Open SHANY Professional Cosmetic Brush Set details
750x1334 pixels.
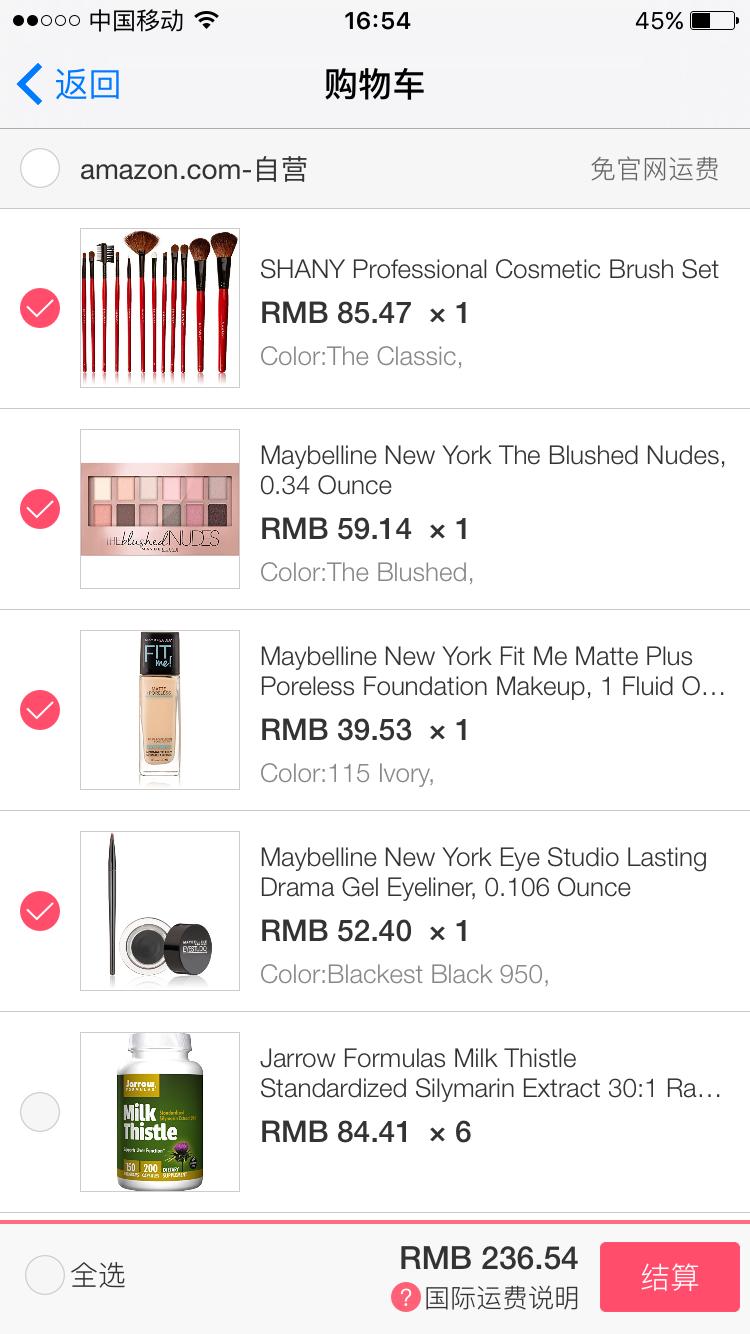489,269
